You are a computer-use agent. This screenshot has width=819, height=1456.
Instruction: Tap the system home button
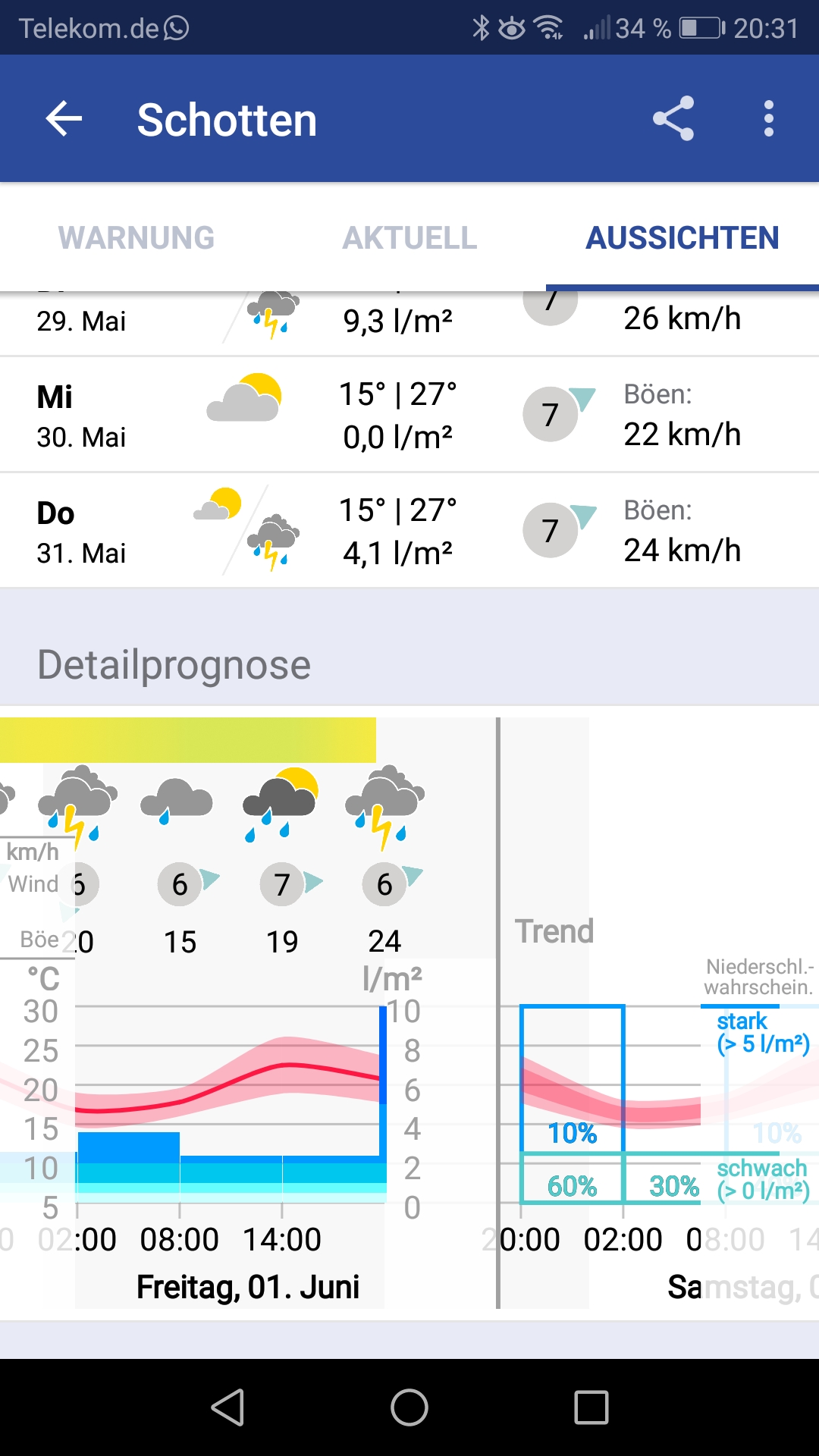click(409, 1407)
